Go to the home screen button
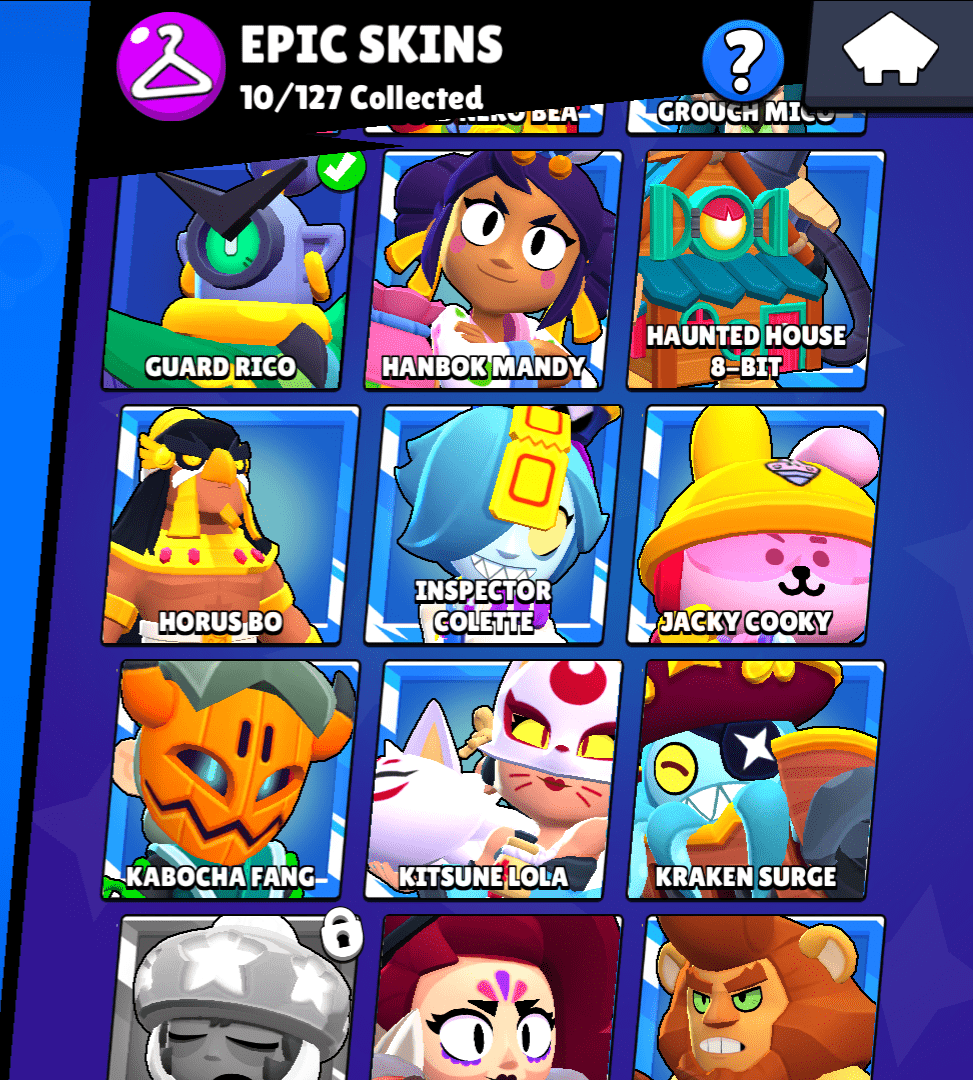This screenshot has width=973, height=1080. pos(890,54)
